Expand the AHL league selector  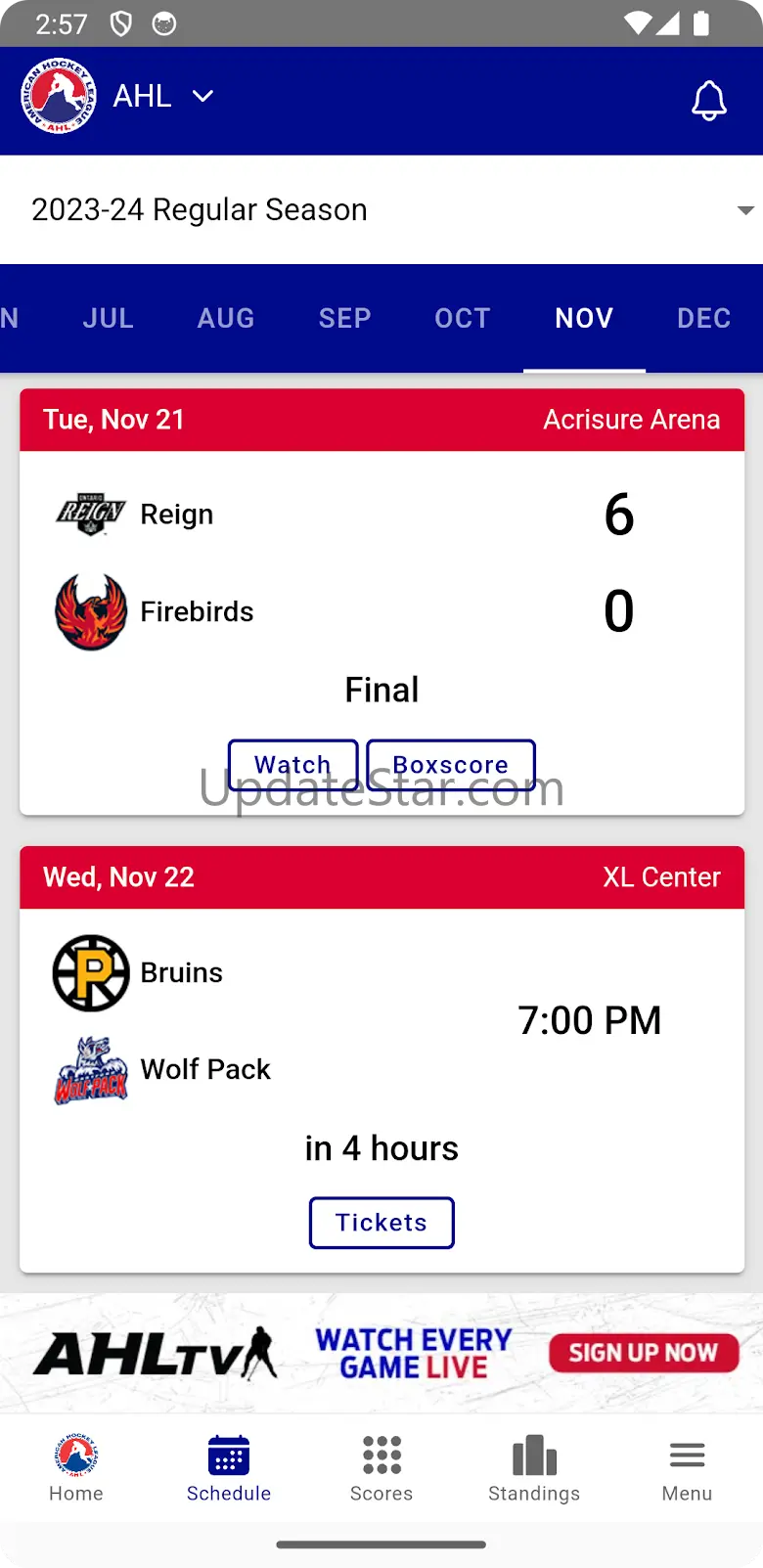(x=162, y=96)
